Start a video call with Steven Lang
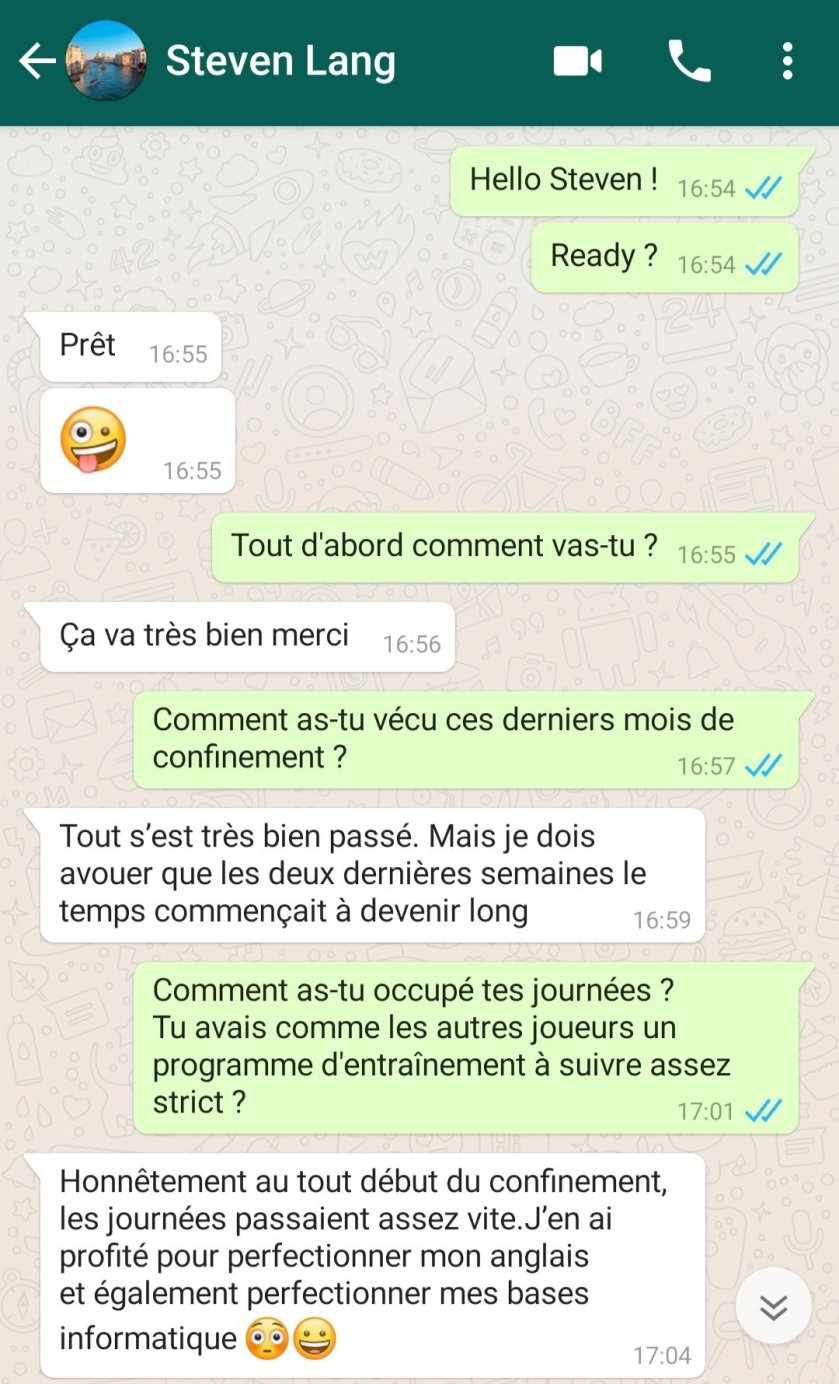The image size is (839, 1384). coord(578,62)
